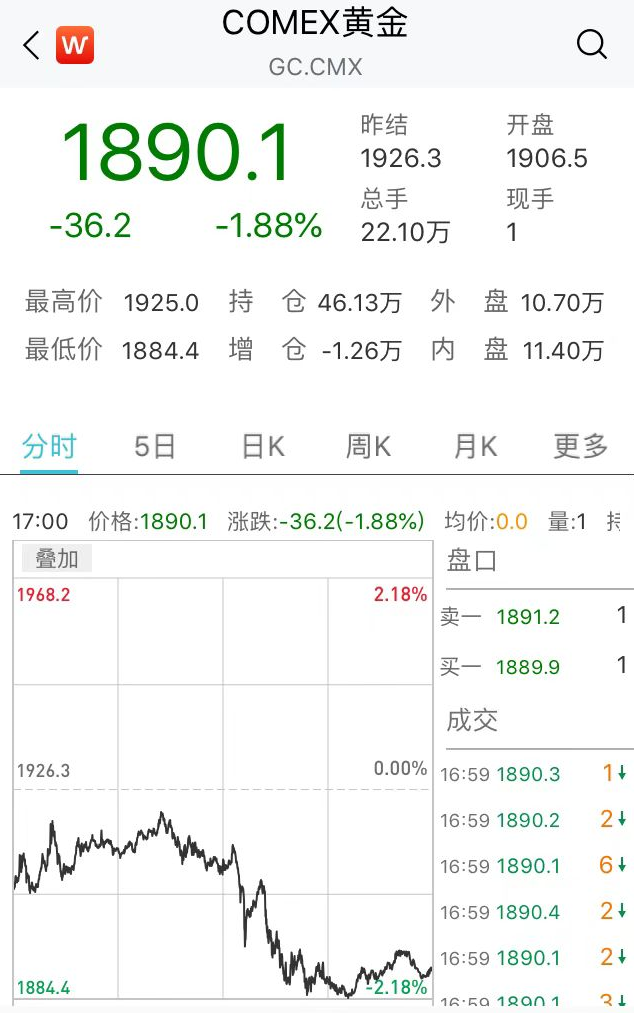Select the 5日 chart tab
The image size is (634, 1013).
tap(155, 447)
